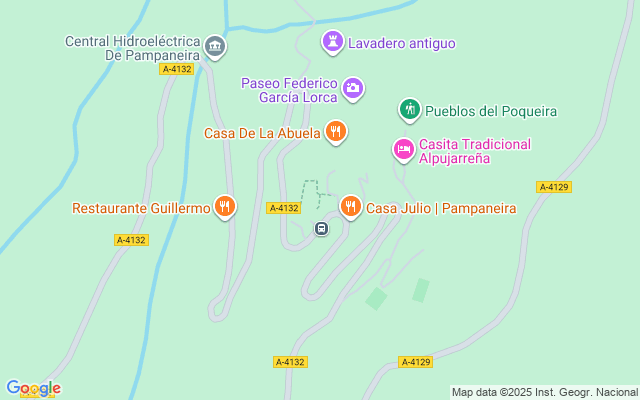
Task: Select Casita Tradicional Alpujarreña lodging pin
Action: (403, 150)
